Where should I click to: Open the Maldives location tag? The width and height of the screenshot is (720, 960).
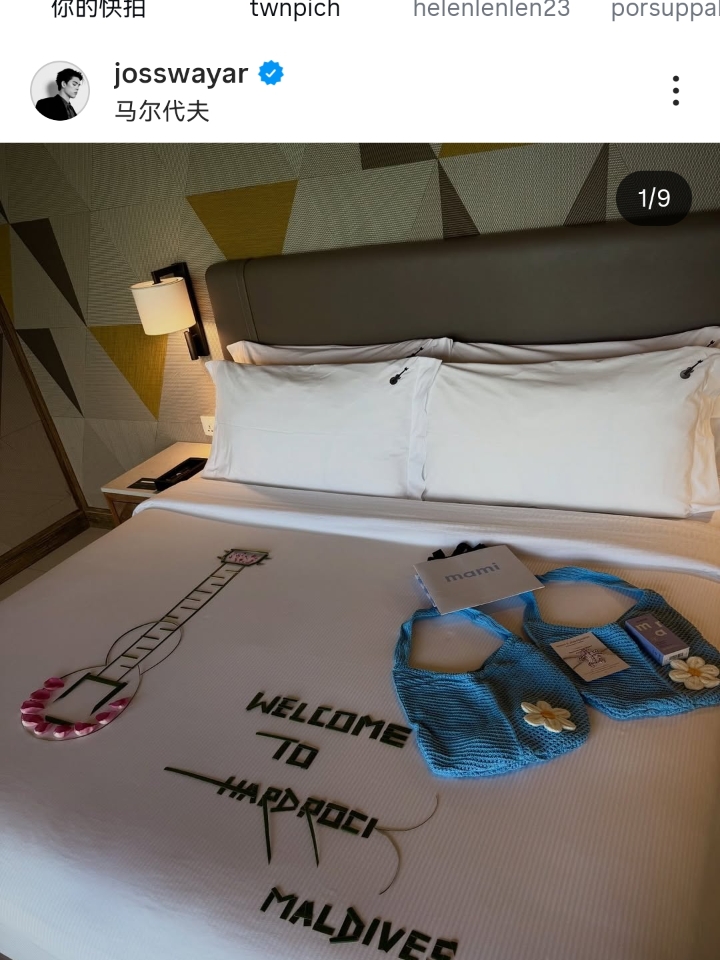click(x=162, y=110)
